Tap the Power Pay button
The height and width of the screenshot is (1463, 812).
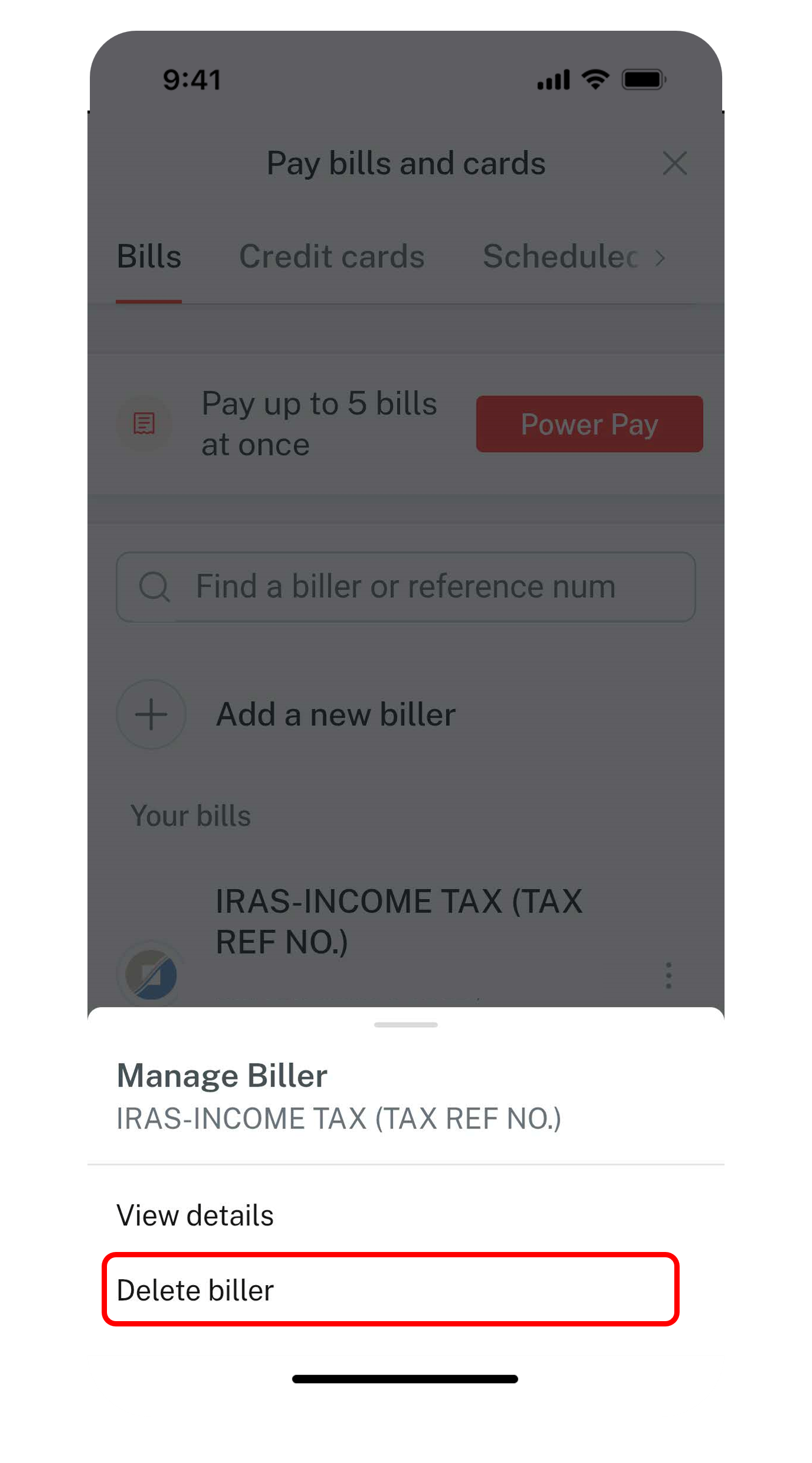coord(589,424)
